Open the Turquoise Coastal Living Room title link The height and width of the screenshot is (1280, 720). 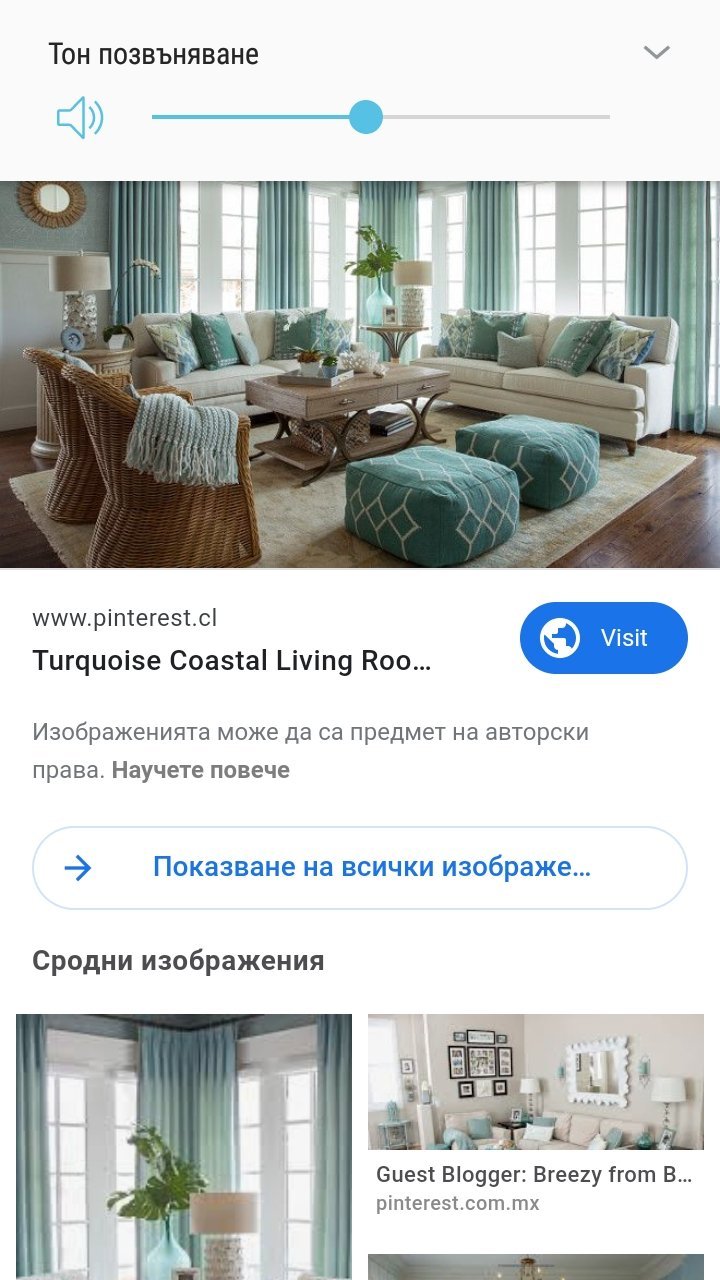click(x=232, y=661)
